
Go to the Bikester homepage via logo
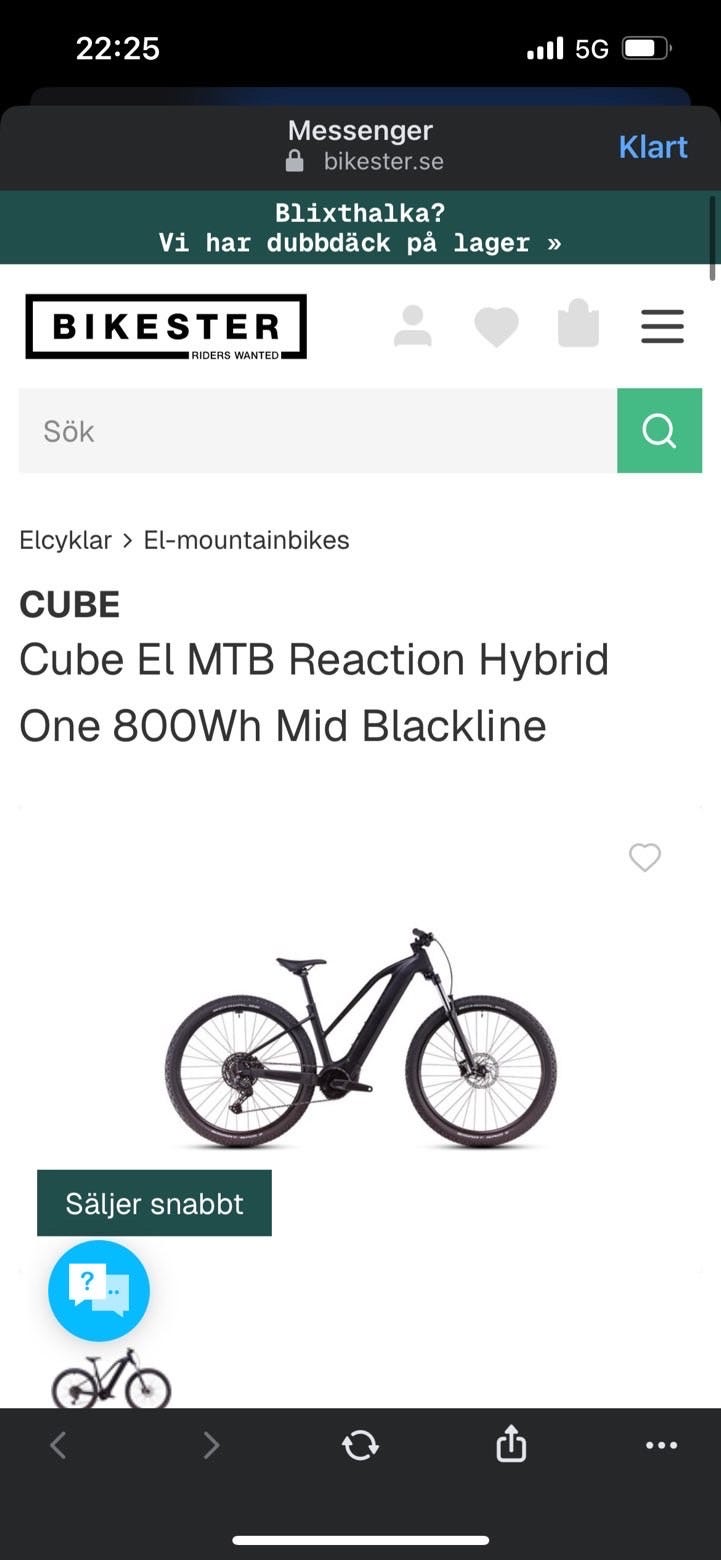coord(166,327)
